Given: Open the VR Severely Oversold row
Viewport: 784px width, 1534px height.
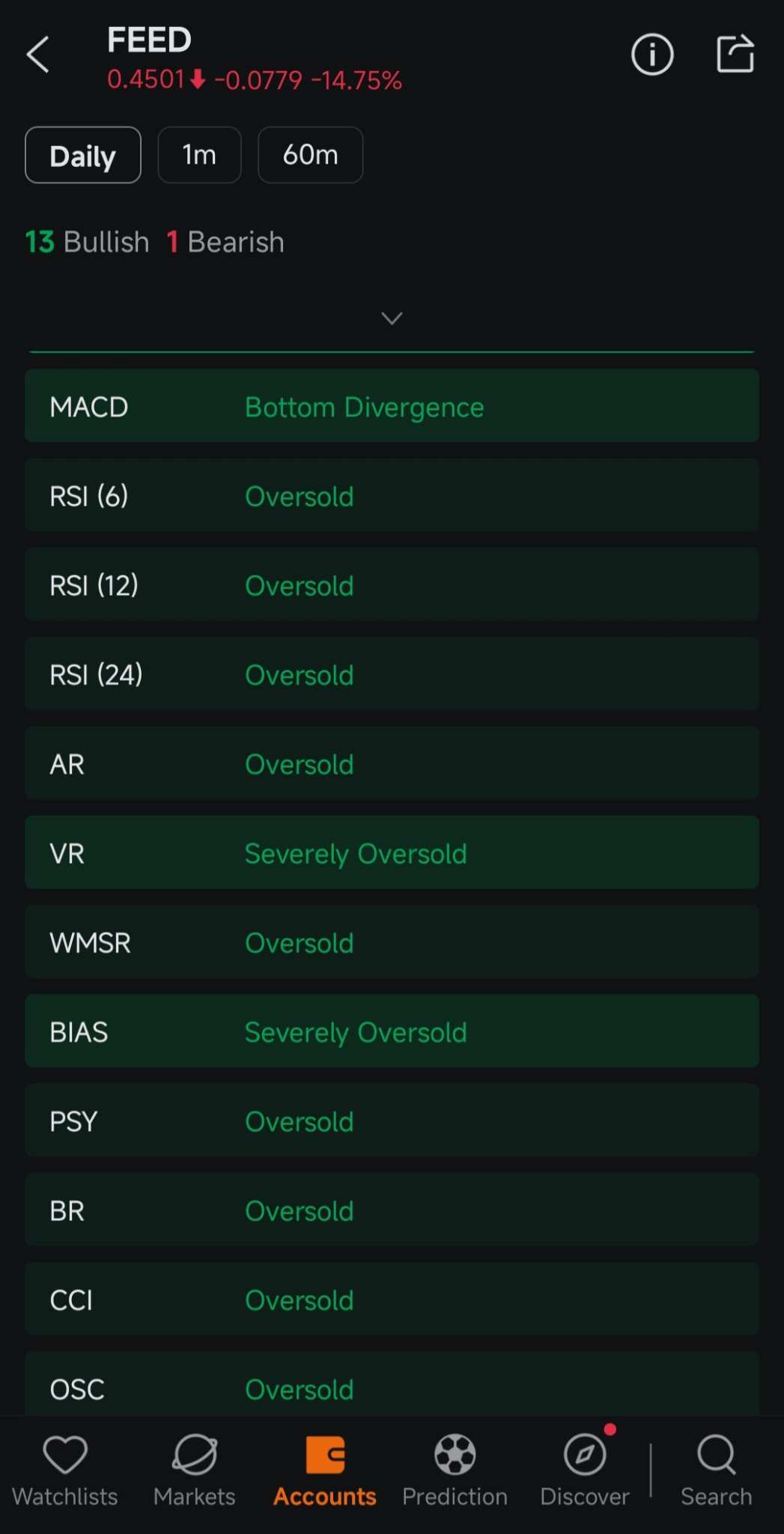Looking at the screenshot, I should 392,852.
